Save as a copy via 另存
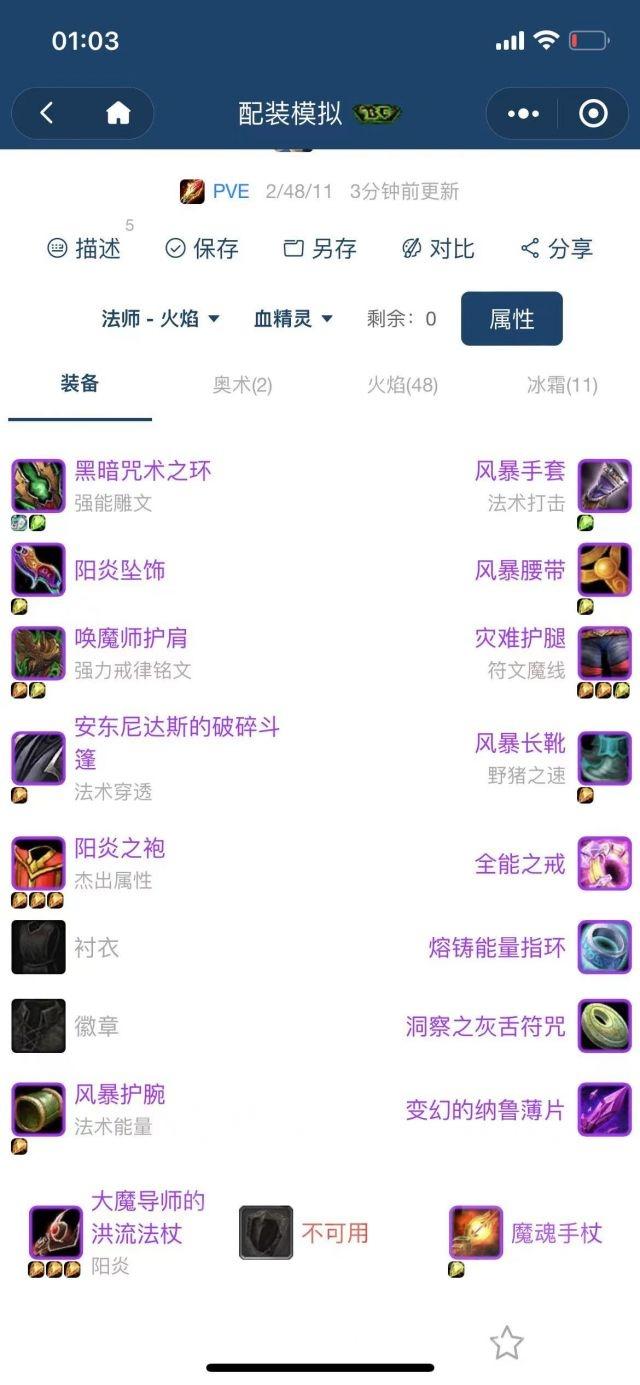 tap(320, 249)
